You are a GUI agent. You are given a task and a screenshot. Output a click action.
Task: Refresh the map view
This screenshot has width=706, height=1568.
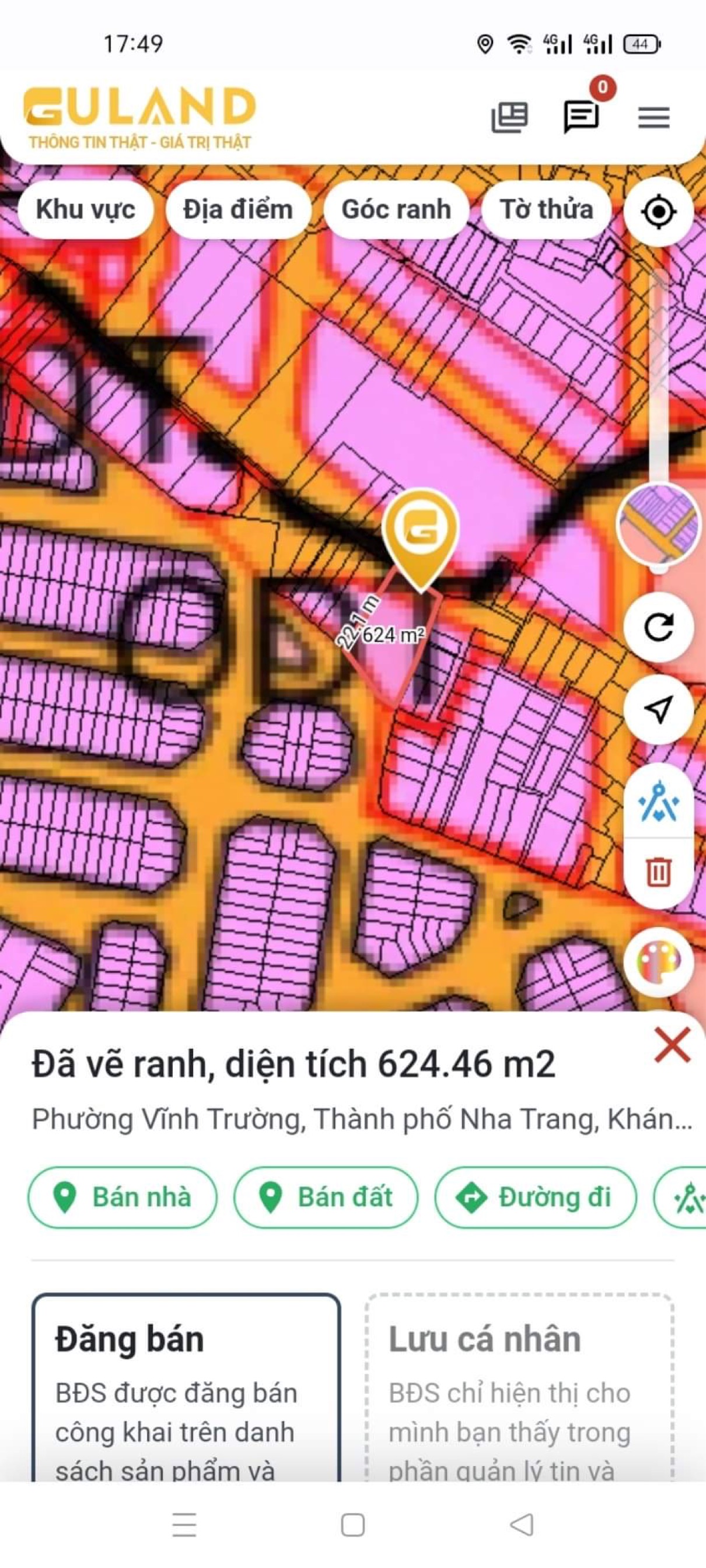click(x=659, y=627)
